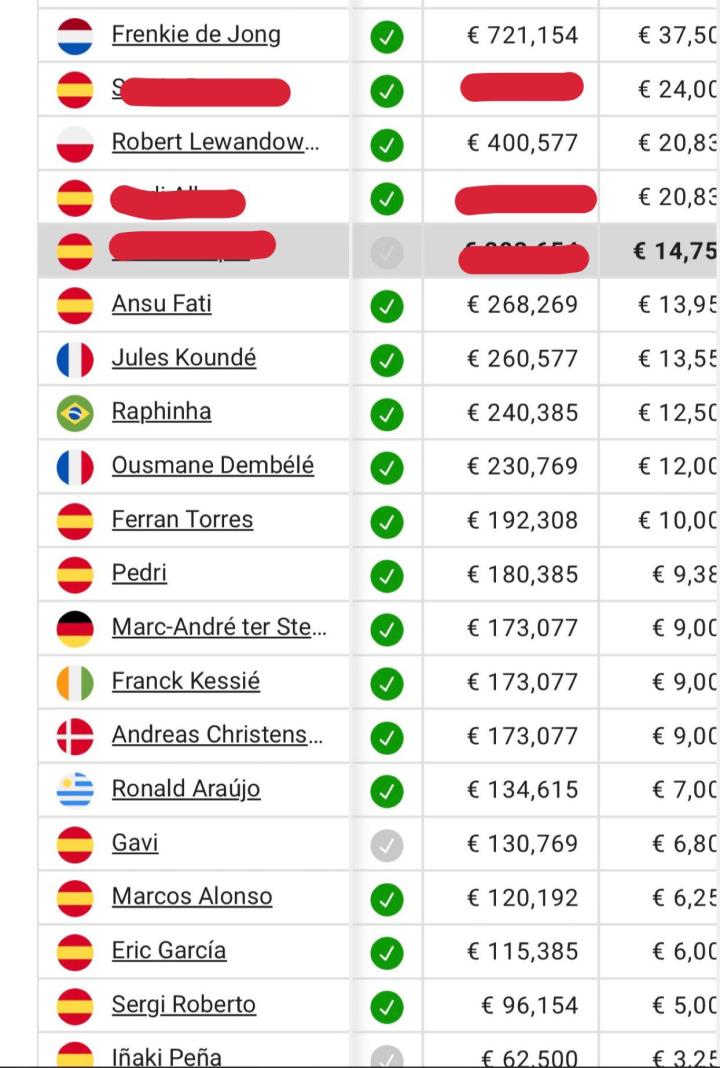The width and height of the screenshot is (720, 1068).
Task: Open Iñaki Peña's player link
Action: pos(167,1056)
